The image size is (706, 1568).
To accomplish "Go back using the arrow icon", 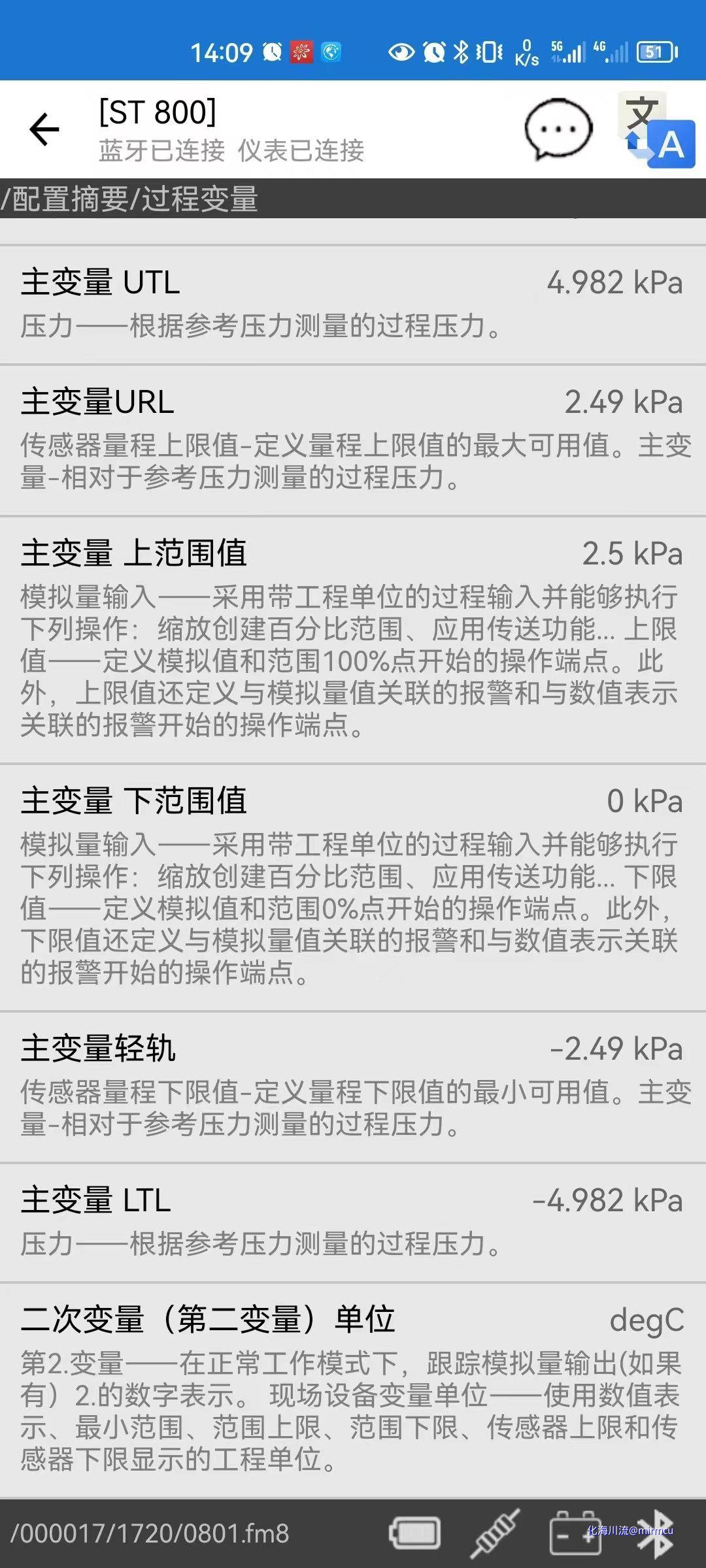I will 44,129.
